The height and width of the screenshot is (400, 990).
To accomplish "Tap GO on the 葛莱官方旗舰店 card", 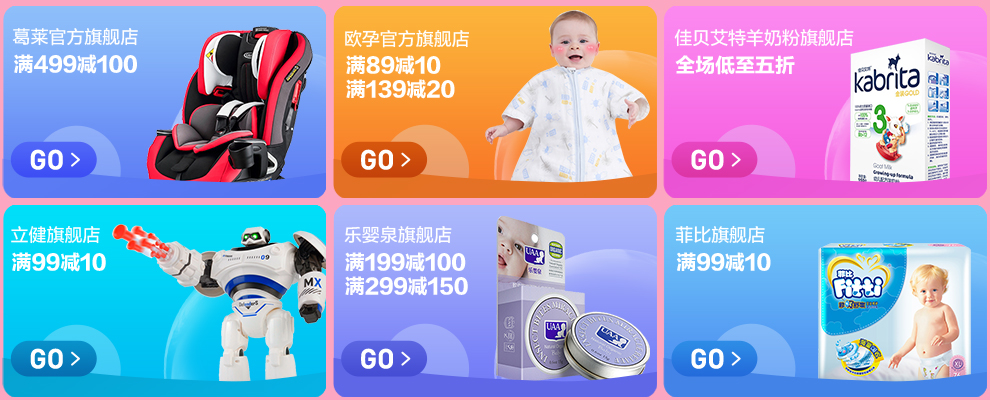I will pos(54,160).
